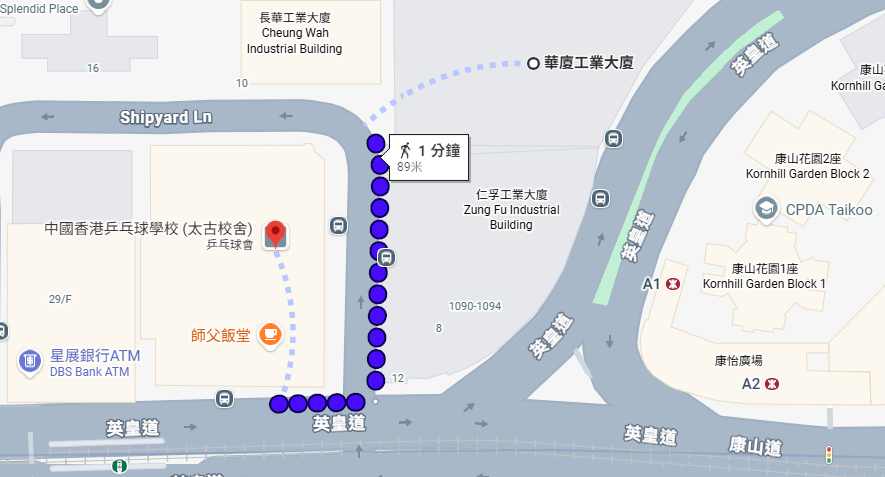This screenshot has height=477, width=885.
Task: Tap the MTR exit A2 icon
Action: coord(772,384)
